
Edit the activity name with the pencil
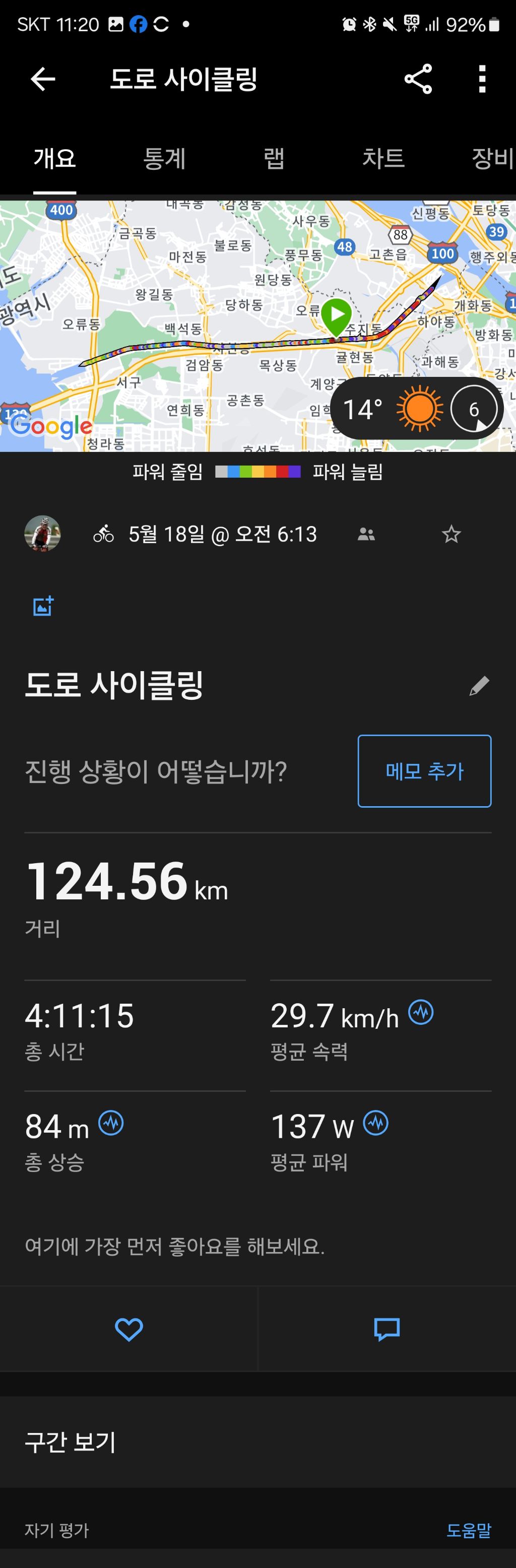pos(479,685)
